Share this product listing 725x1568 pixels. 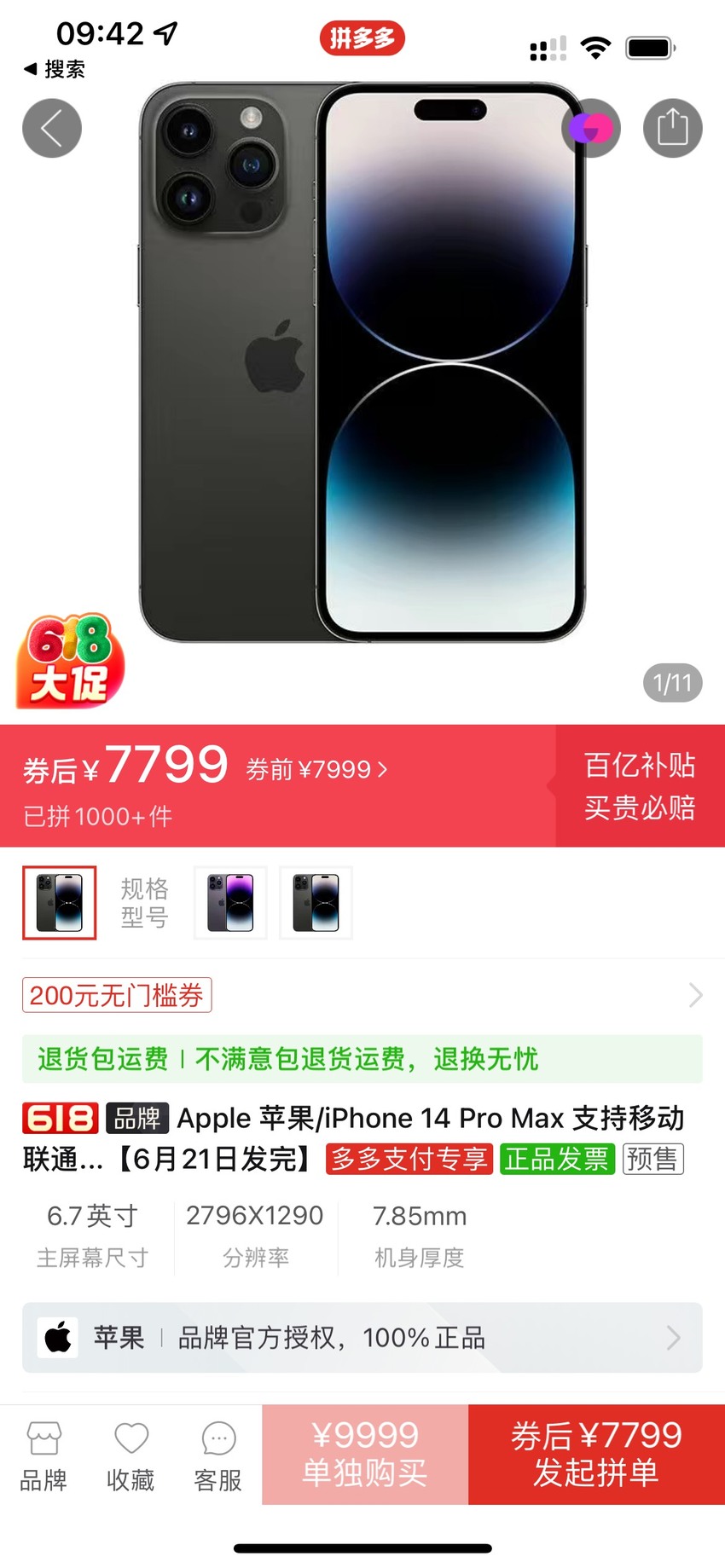[x=672, y=129]
